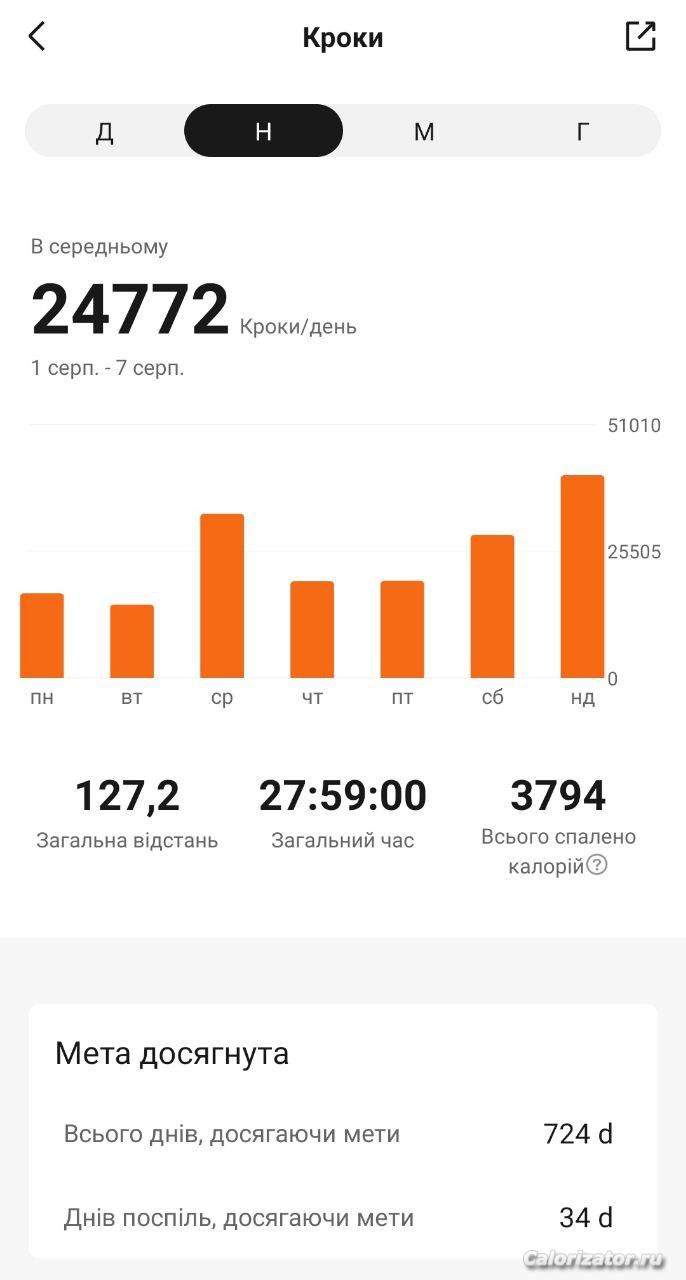Share the steps statistics

tap(640, 36)
